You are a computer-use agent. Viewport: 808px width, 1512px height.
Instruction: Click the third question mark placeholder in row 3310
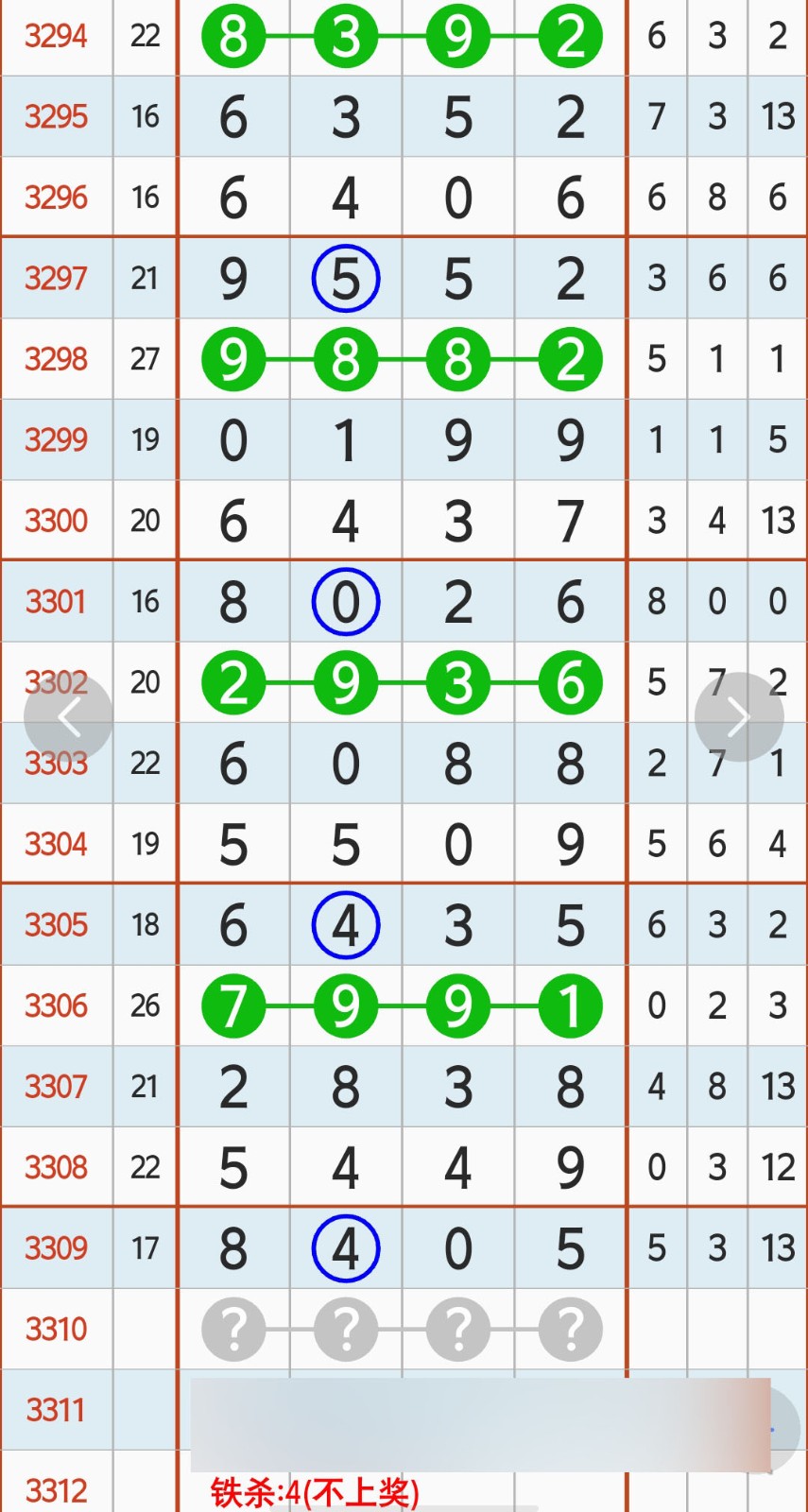458,1329
